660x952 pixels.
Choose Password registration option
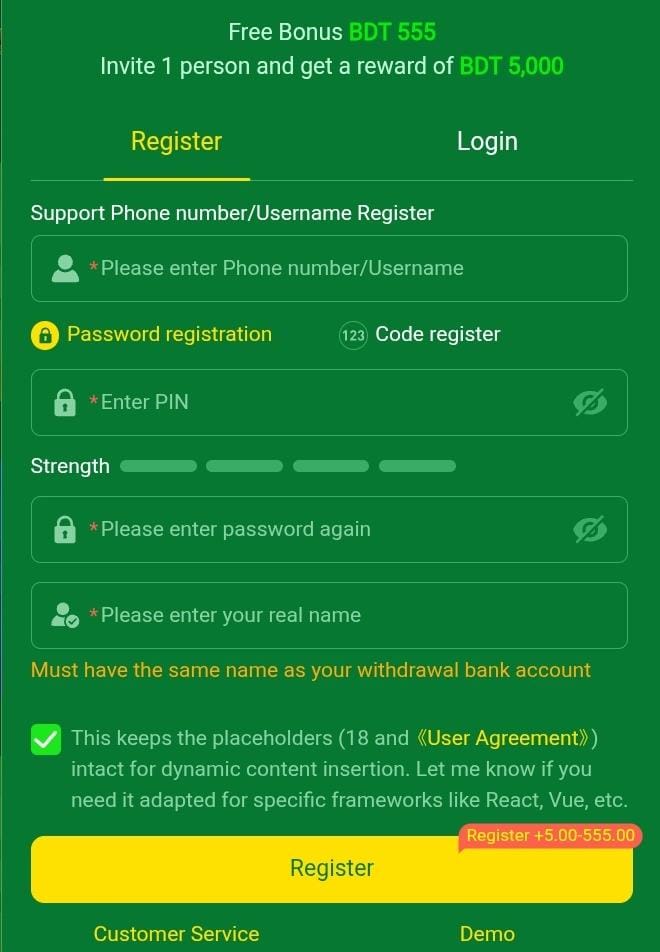click(x=152, y=334)
